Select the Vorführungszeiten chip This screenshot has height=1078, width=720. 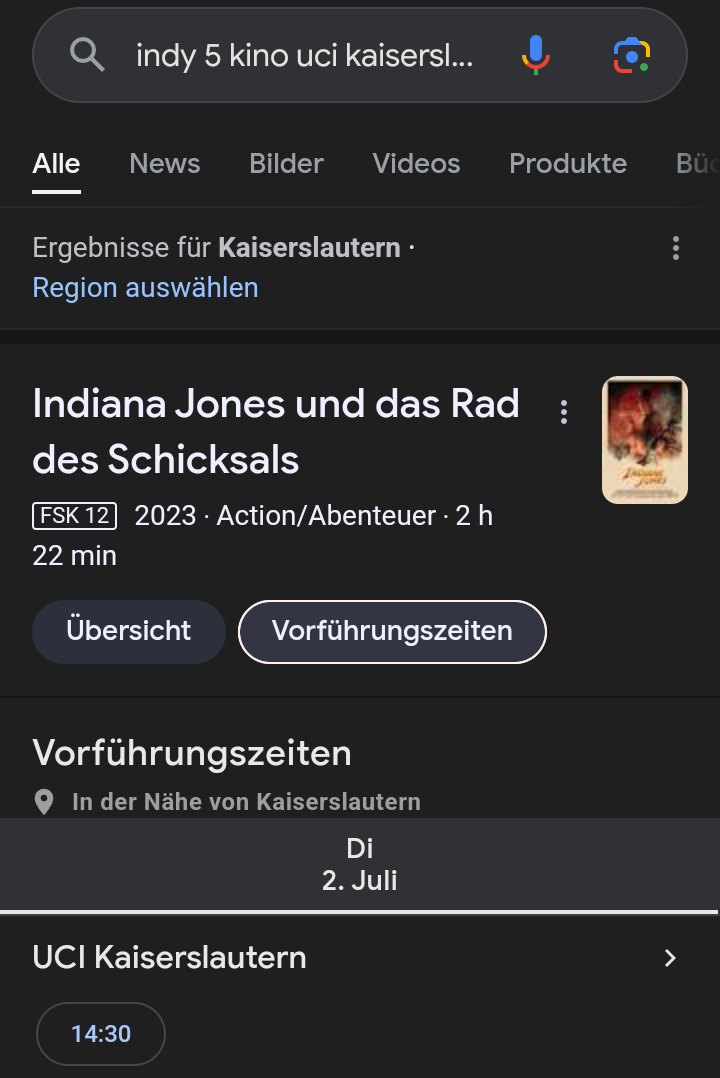(x=392, y=631)
